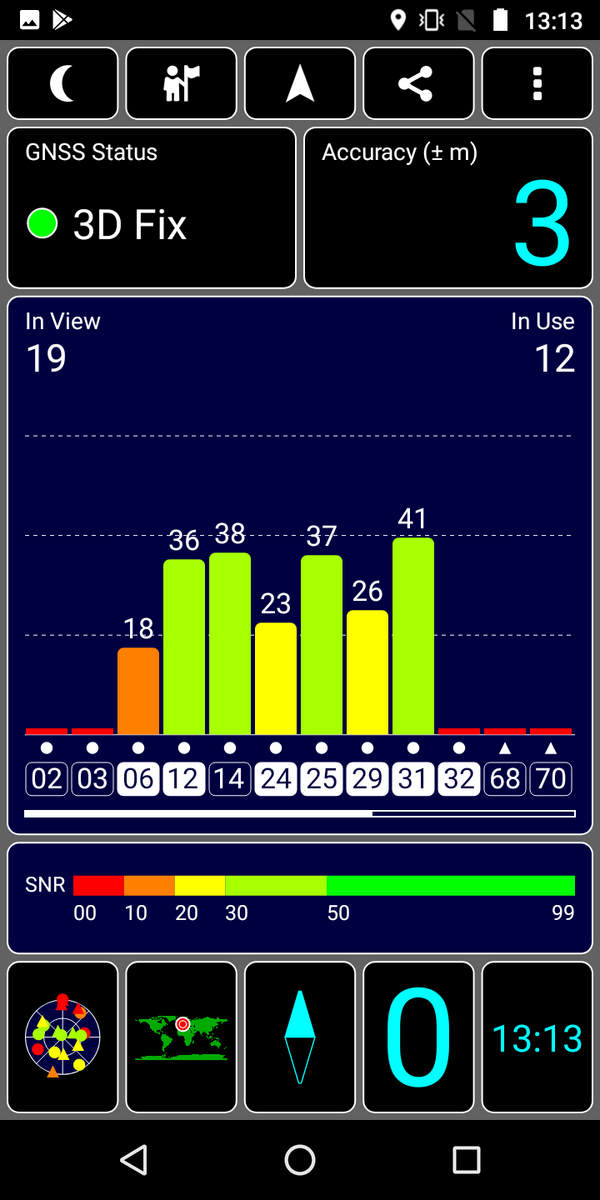Open the compass tile
600x1200 pixels.
300,1037
